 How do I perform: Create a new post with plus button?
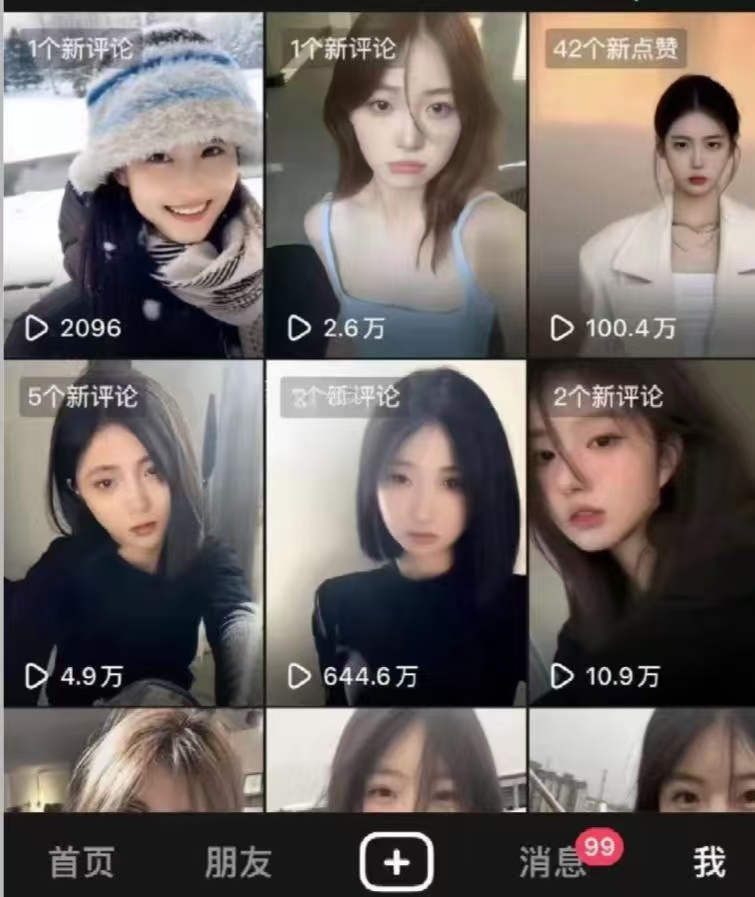[396, 862]
